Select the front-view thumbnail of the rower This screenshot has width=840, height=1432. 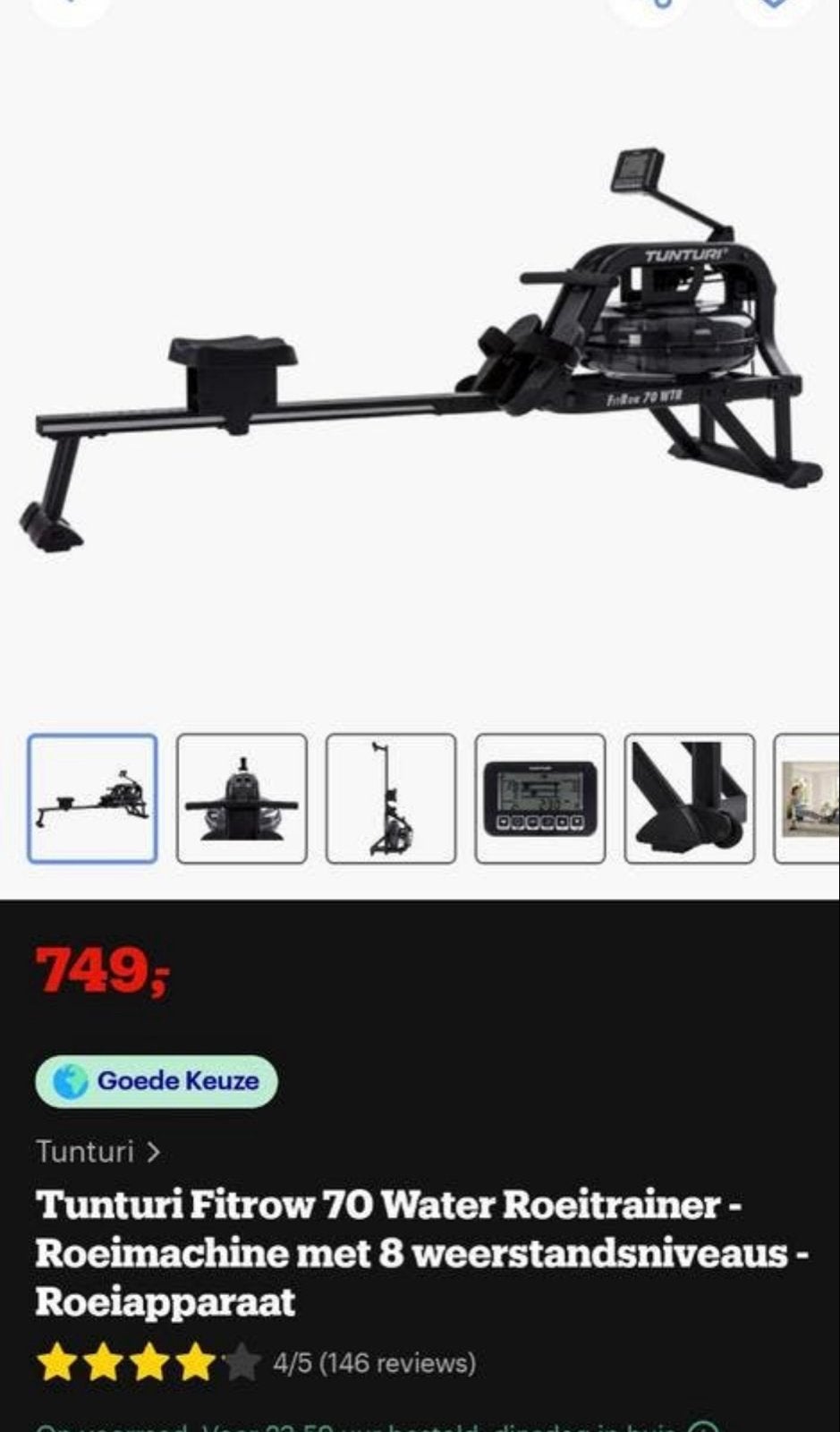click(x=242, y=798)
